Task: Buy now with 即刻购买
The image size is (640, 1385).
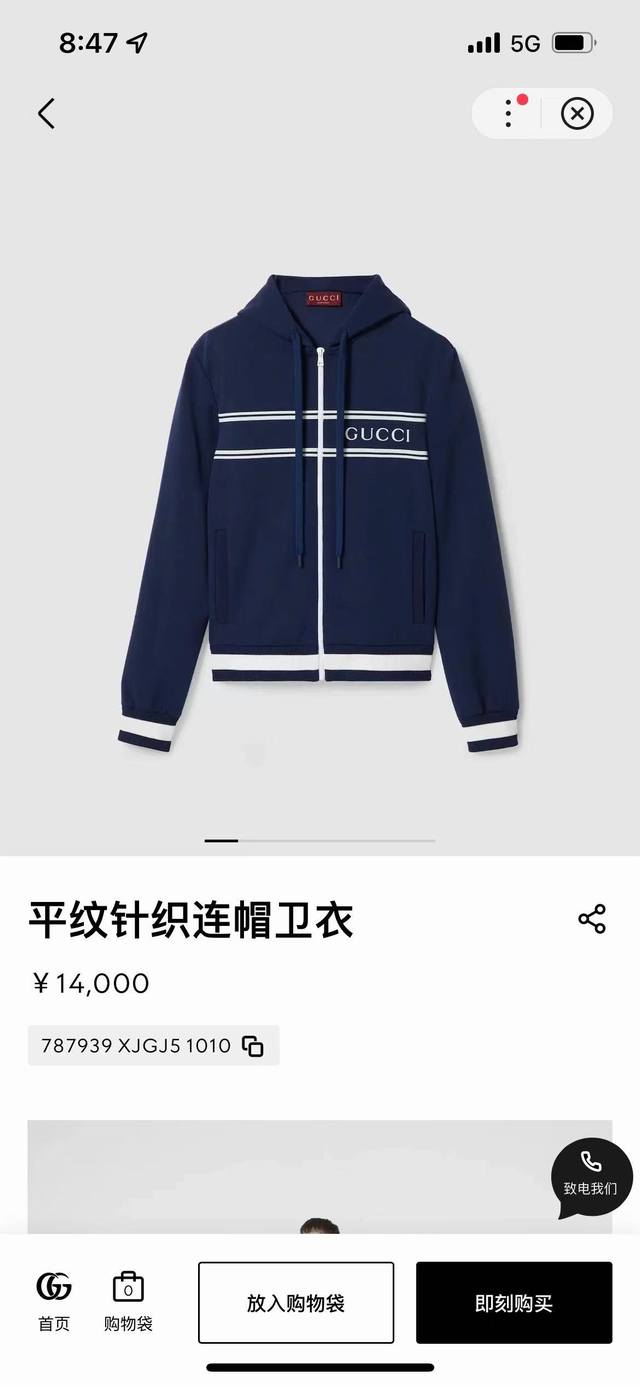Action: [x=514, y=1302]
